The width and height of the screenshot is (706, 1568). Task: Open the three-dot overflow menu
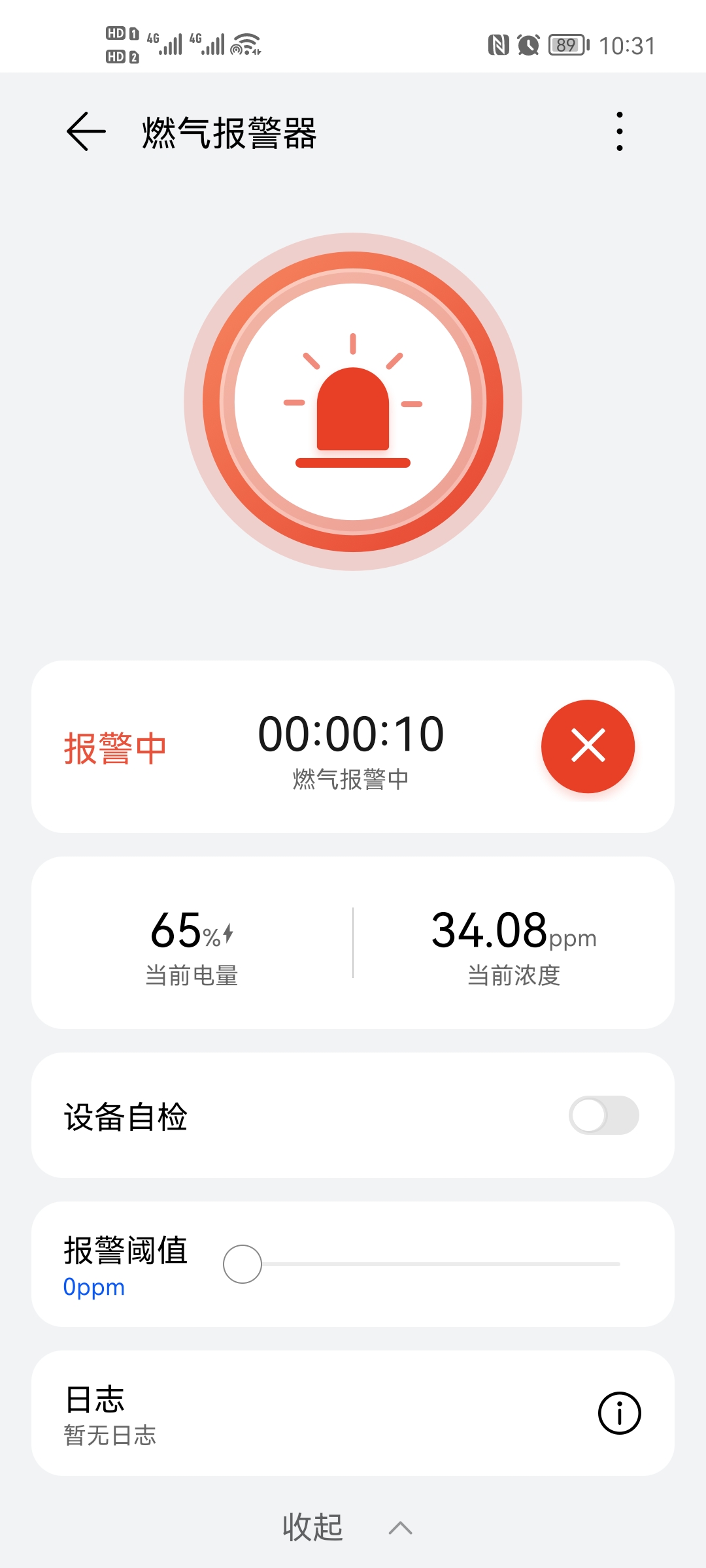[x=619, y=131]
